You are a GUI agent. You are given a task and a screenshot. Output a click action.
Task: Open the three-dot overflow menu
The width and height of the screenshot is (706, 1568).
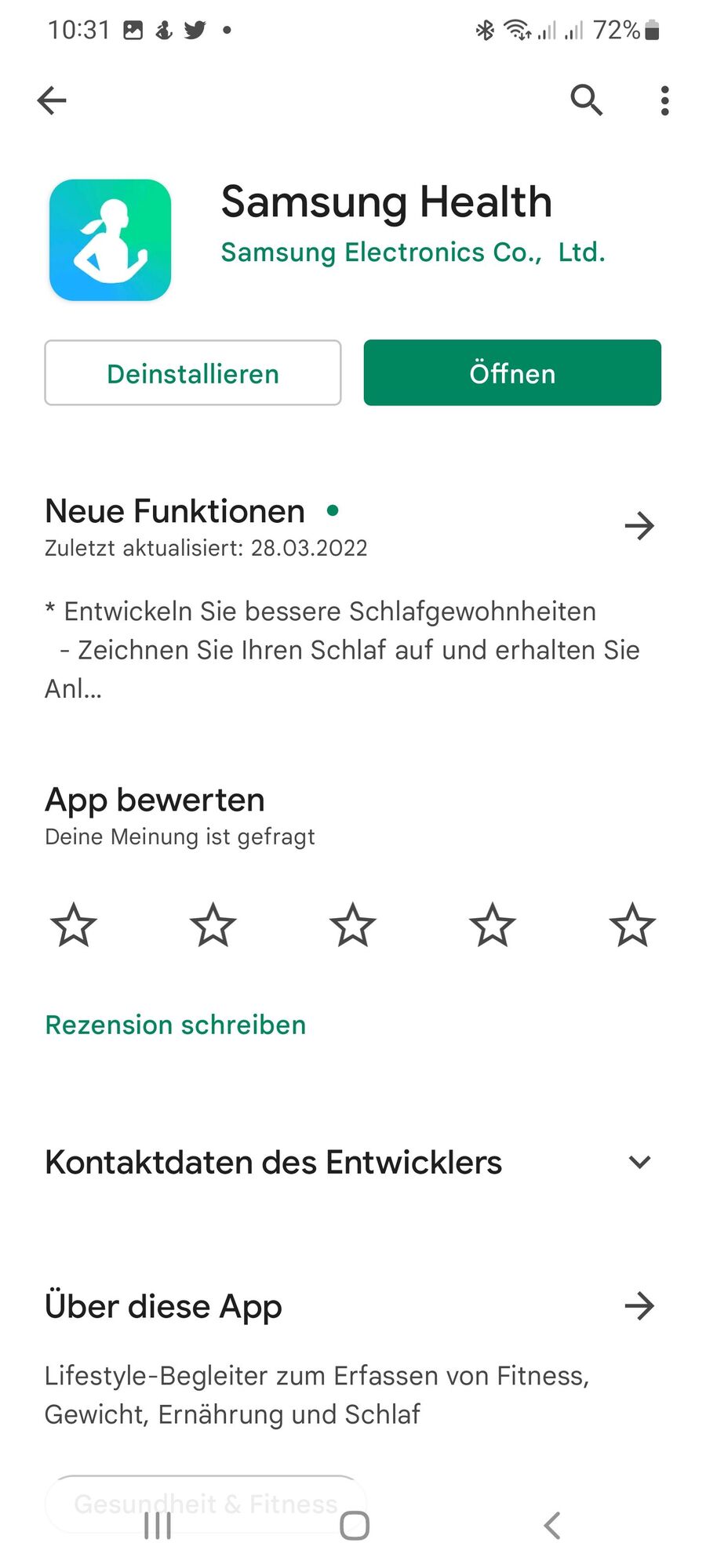pyautogui.click(x=664, y=100)
